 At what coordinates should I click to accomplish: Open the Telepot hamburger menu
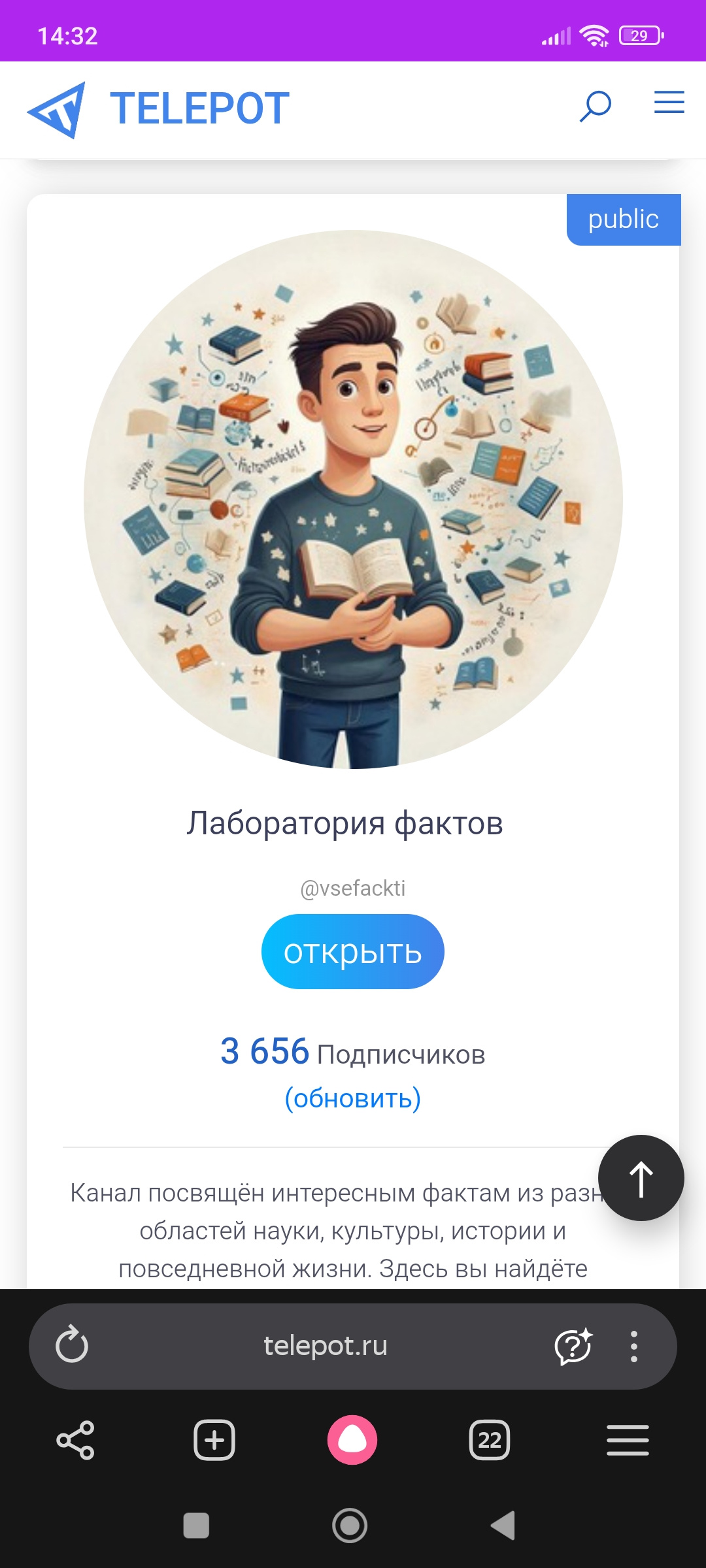[x=669, y=103]
